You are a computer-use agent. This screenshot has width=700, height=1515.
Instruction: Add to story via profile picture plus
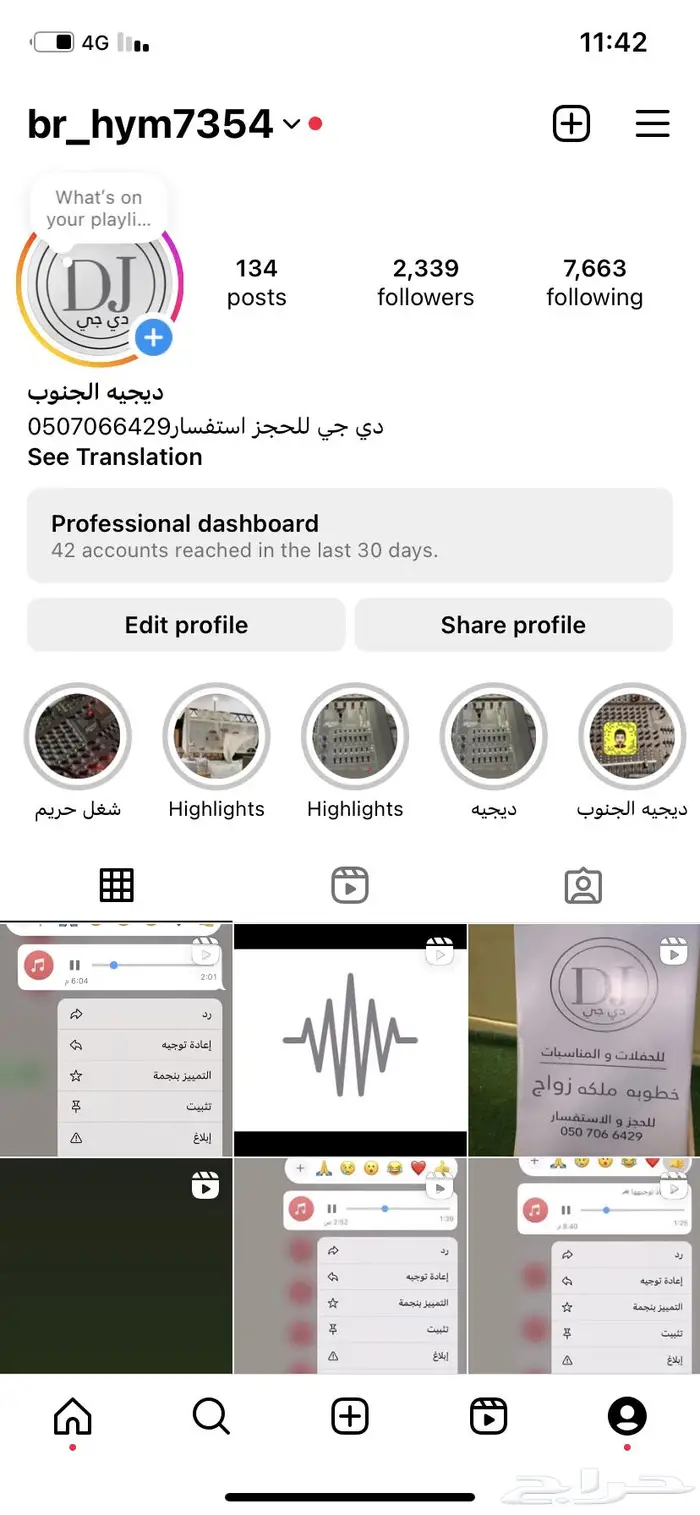coord(153,338)
